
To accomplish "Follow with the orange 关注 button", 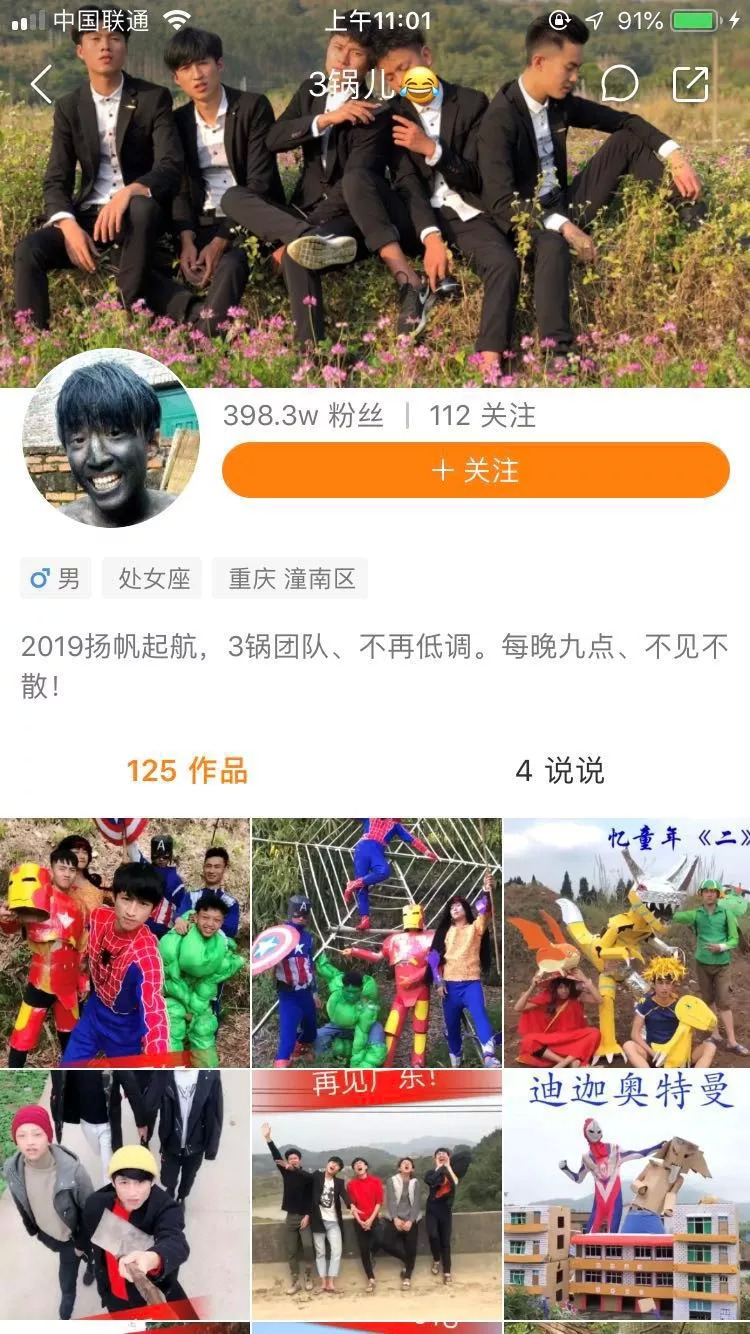I will 476,470.
